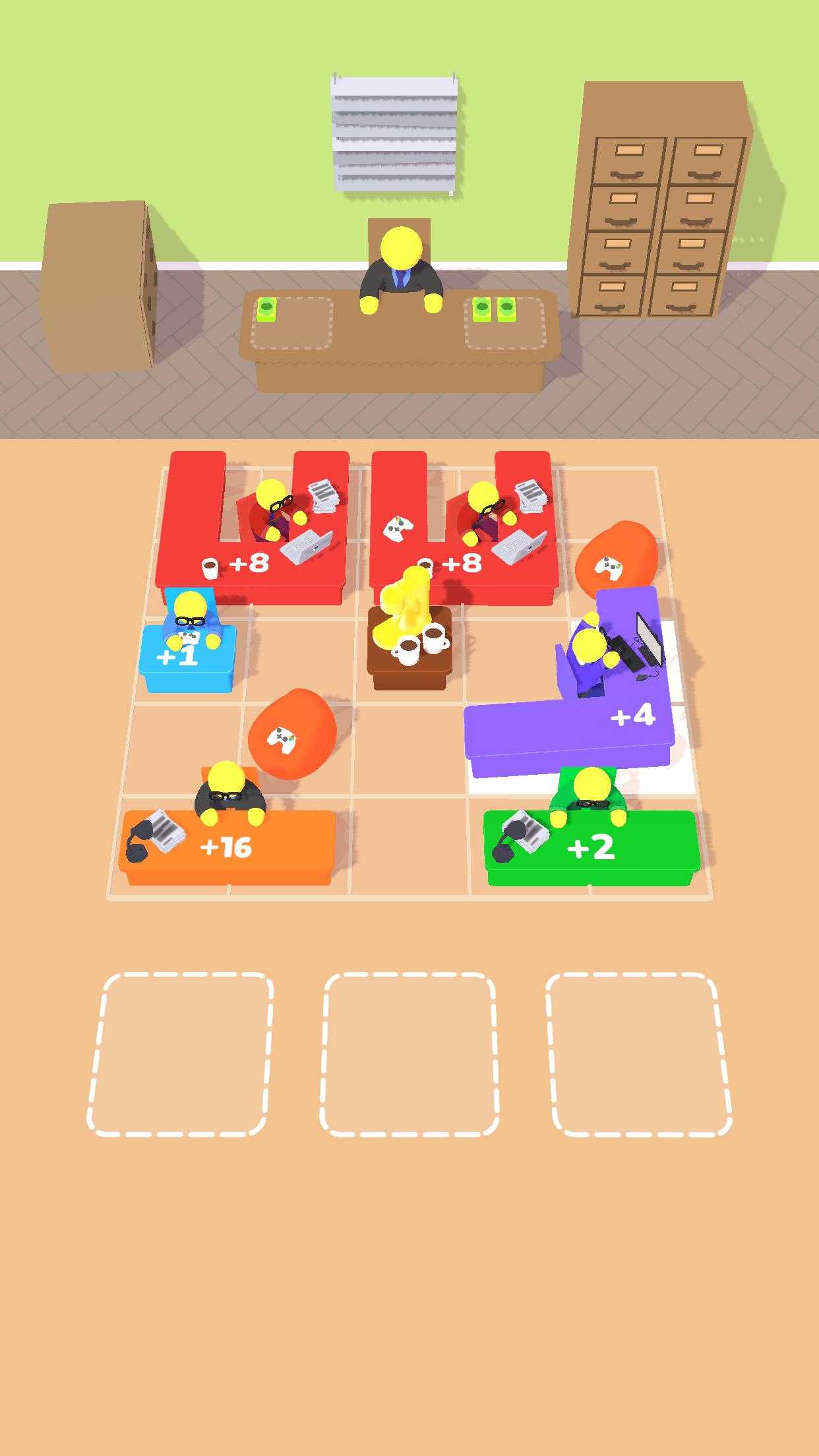Image resolution: width=819 pixels, height=1456 pixels.
Task: Tap the orange +16 desk
Action: (228, 847)
